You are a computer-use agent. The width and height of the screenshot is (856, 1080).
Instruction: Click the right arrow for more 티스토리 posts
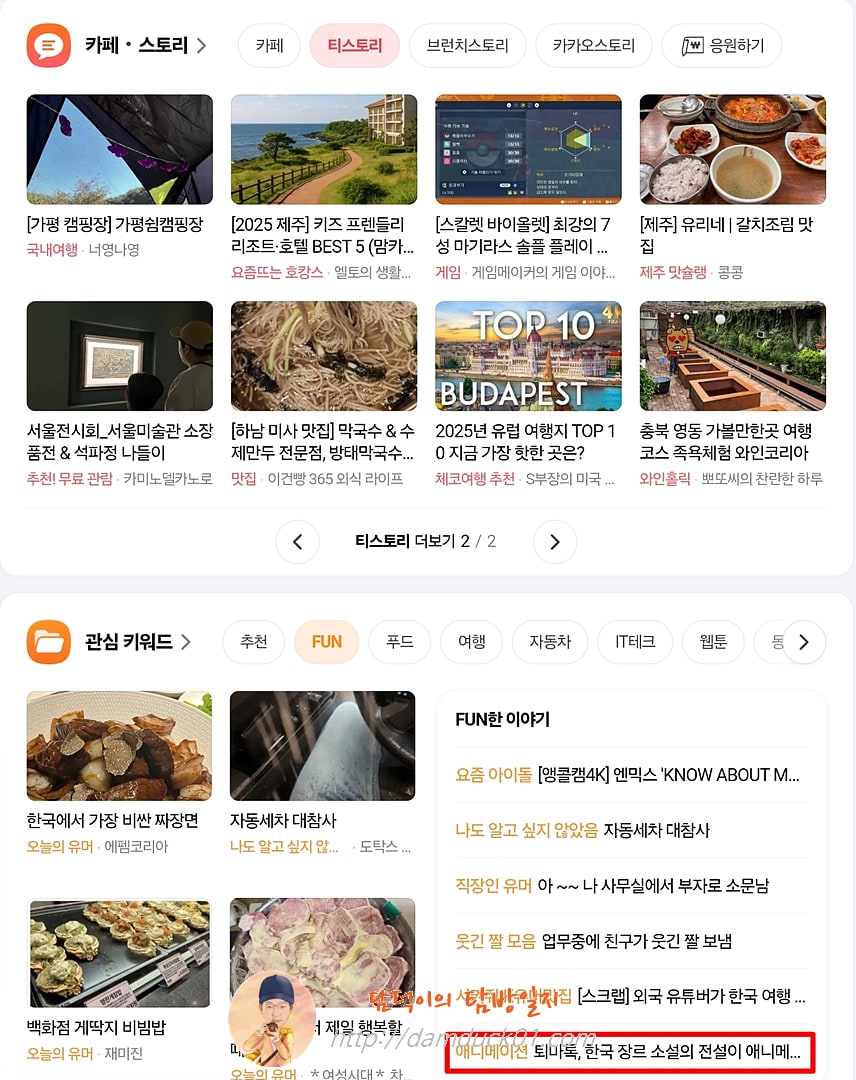click(x=555, y=541)
